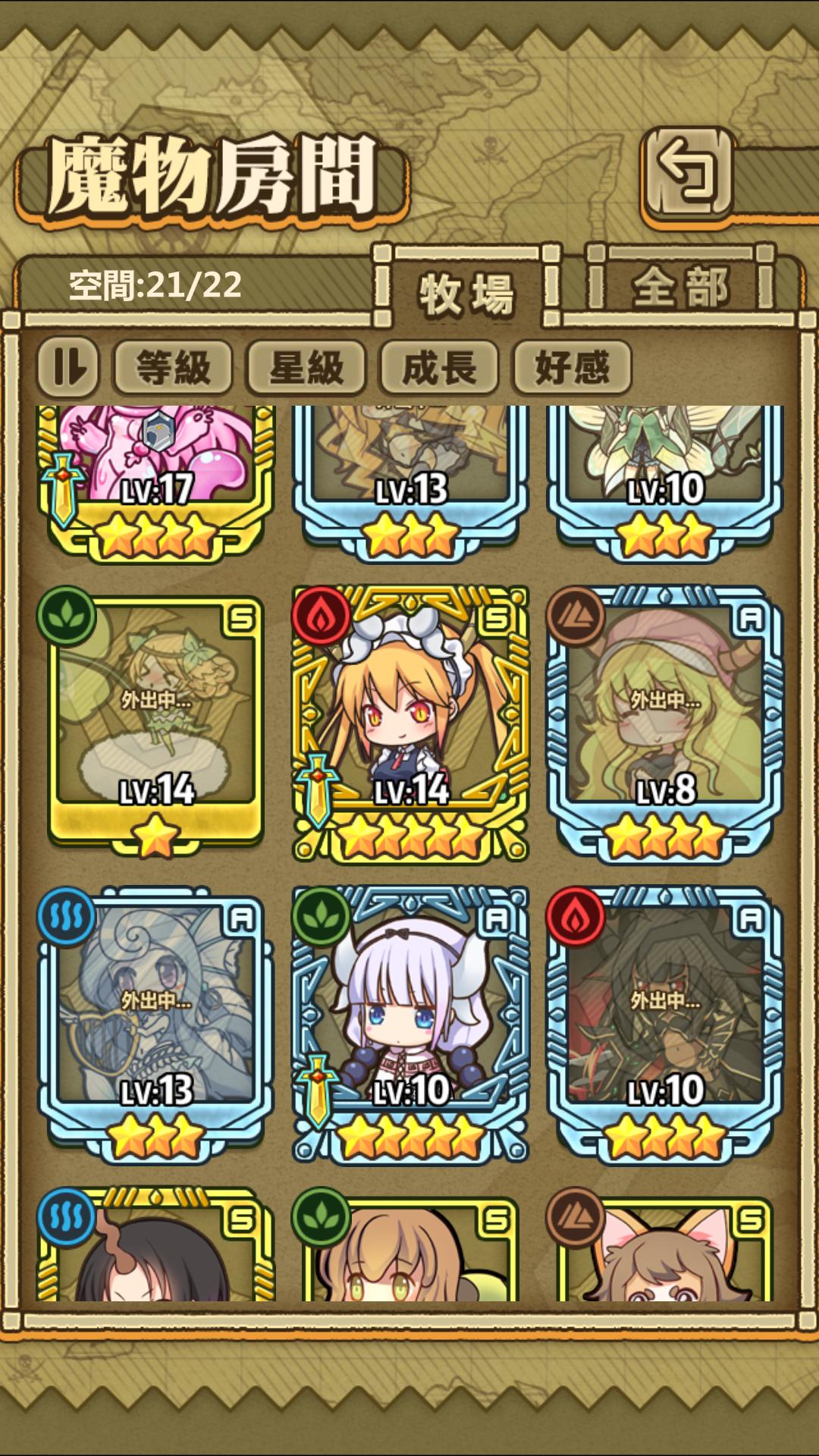Sort monsters by 等級
This screenshot has width=819, height=1456.
[x=173, y=368]
